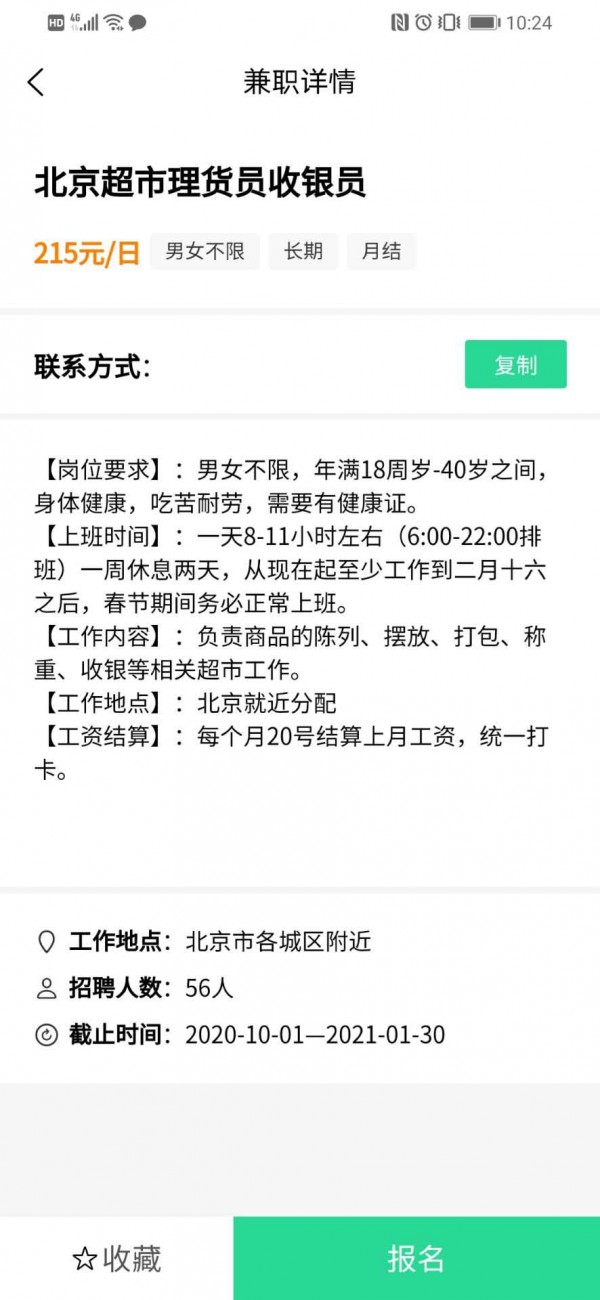Go back from the 兼职详情 page
The width and height of the screenshot is (600, 1300).
pos(36,82)
